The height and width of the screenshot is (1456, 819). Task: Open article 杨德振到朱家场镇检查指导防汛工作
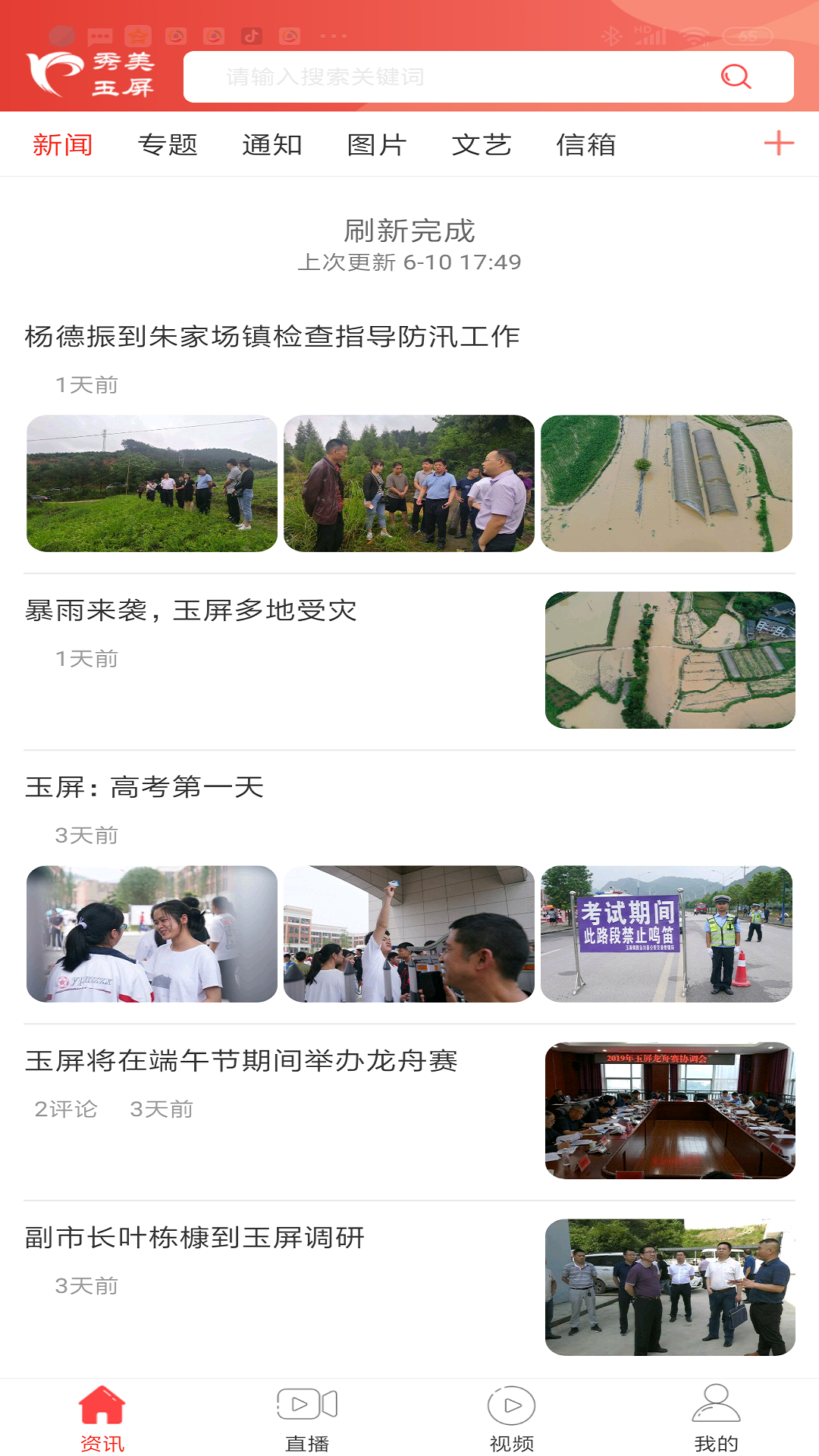click(x=272, y=337)
